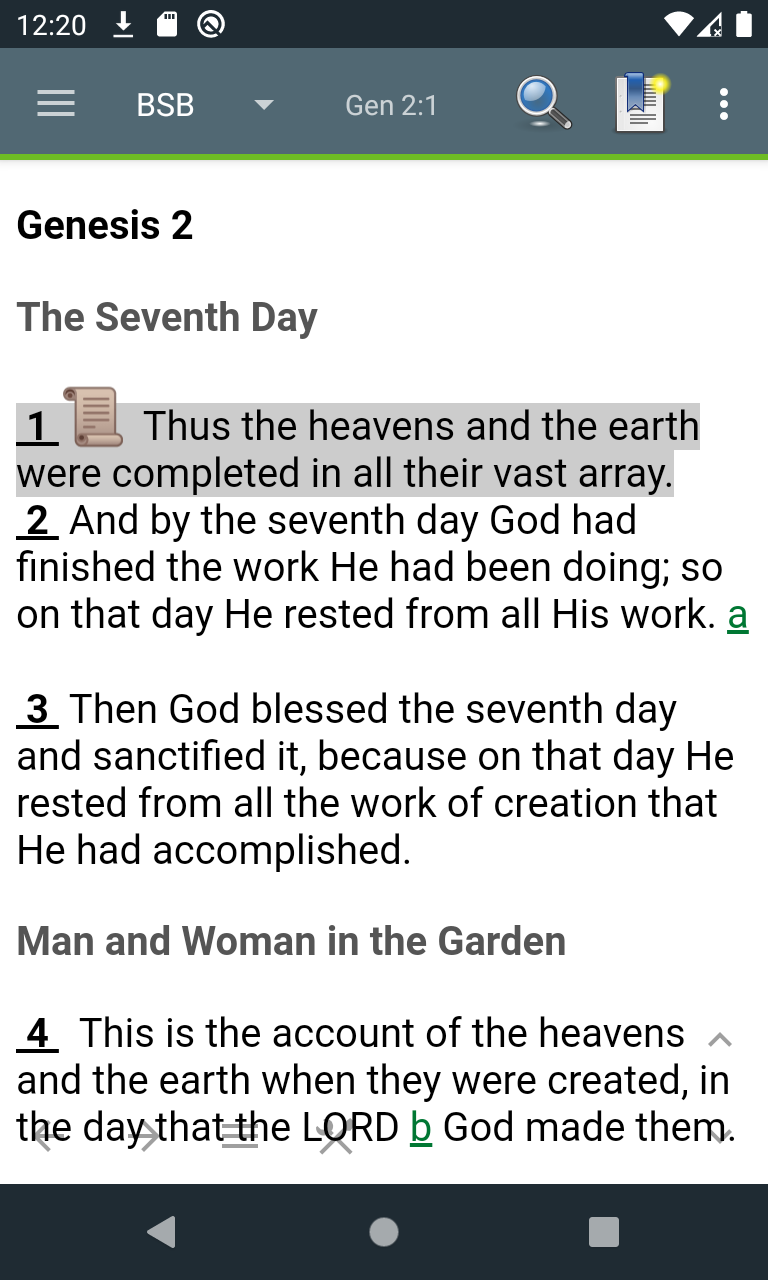Viewport: 768px width, 1280px height.
Task: Select verse number 4
Action: (x=38, y=1034)
